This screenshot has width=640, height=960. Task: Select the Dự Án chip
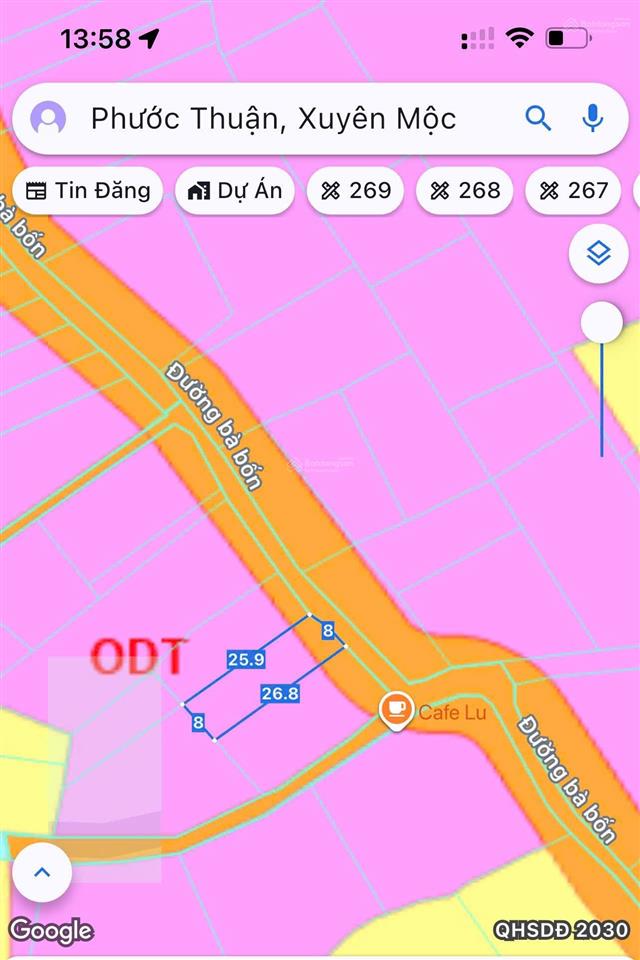235,191
